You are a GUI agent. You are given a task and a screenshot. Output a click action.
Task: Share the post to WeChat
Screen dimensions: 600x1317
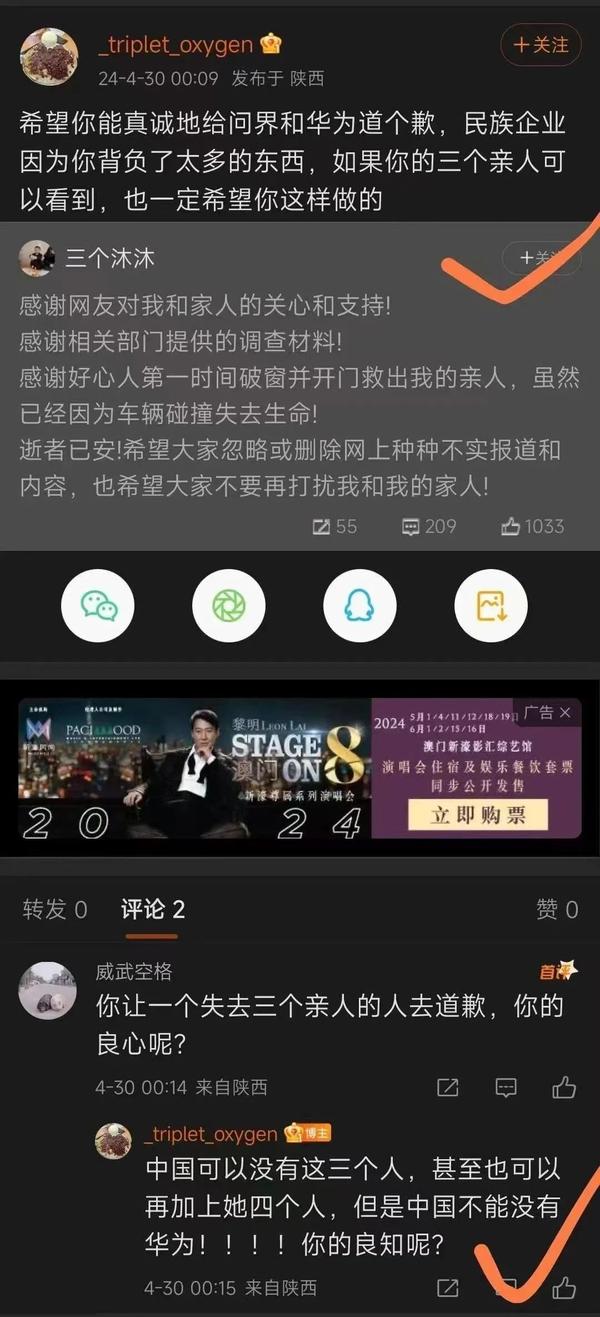point(98,606)
